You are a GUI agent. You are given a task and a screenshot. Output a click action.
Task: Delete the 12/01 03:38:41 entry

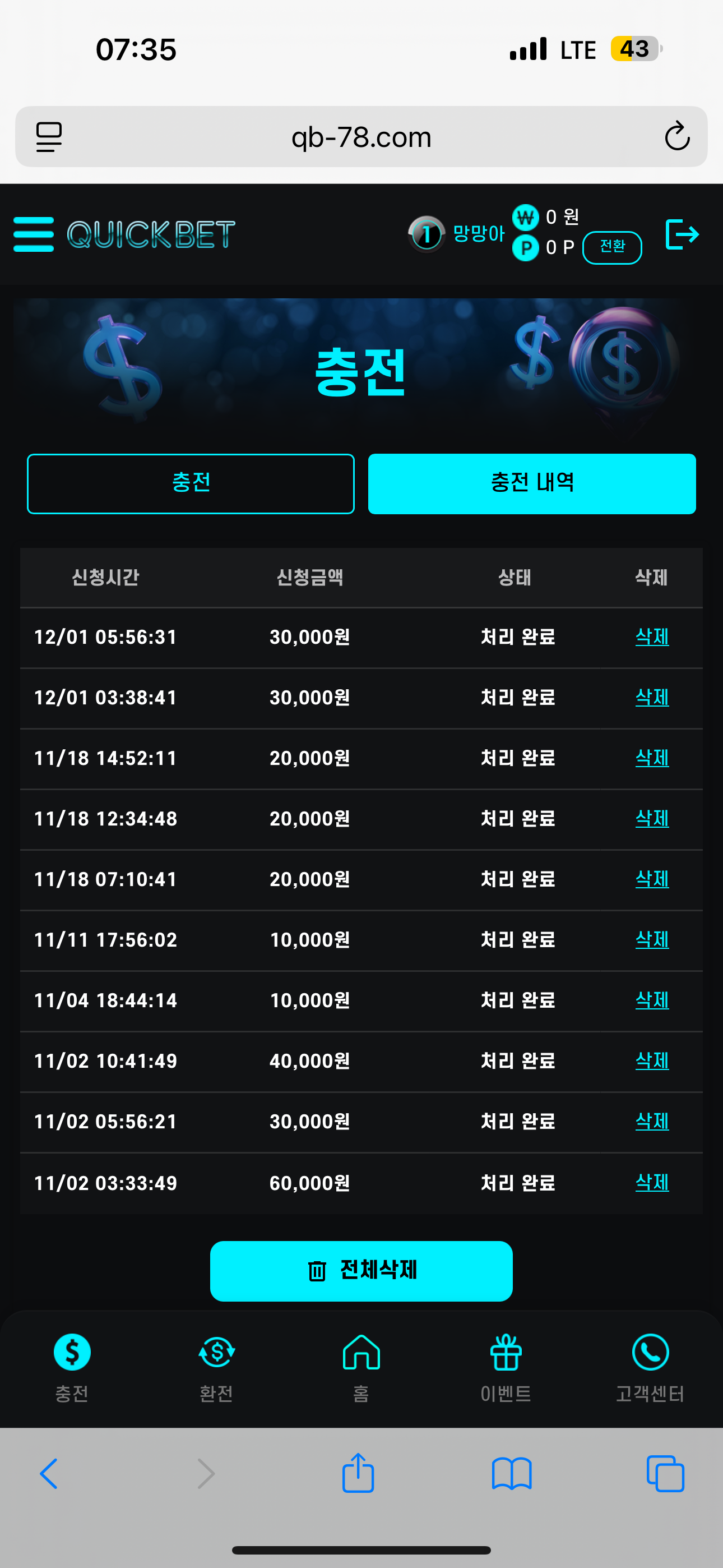click(652, 697)
